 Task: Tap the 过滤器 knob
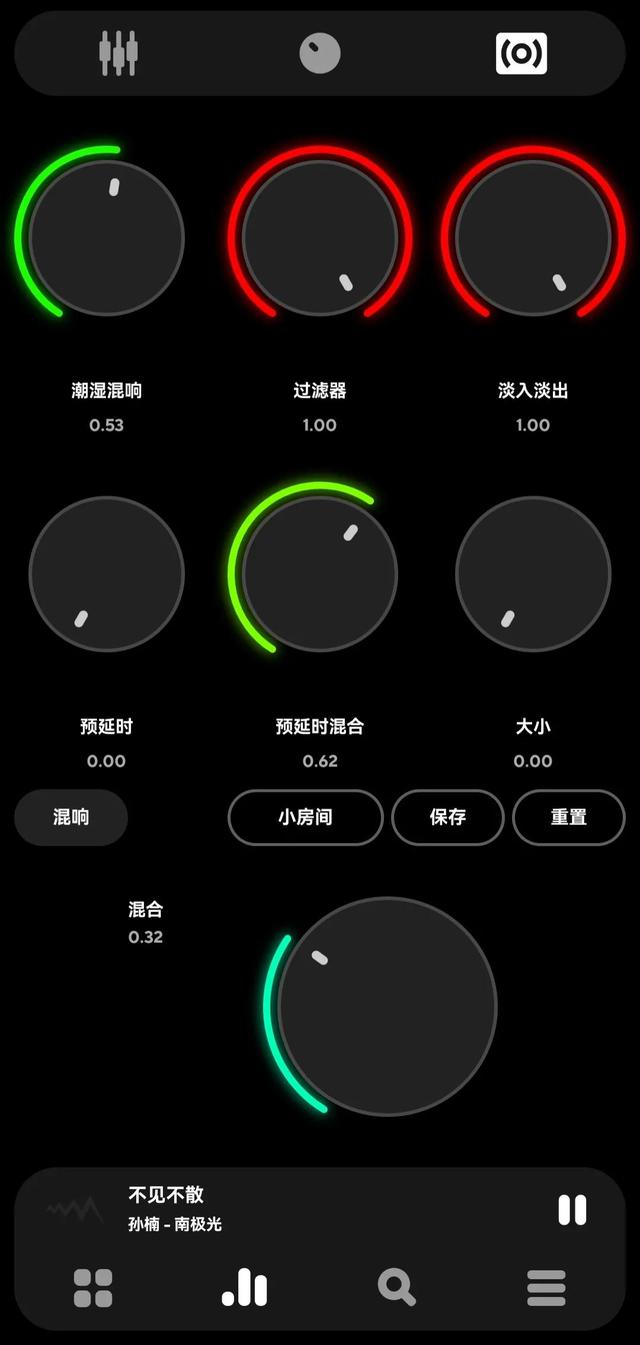[x=320, y=238]
